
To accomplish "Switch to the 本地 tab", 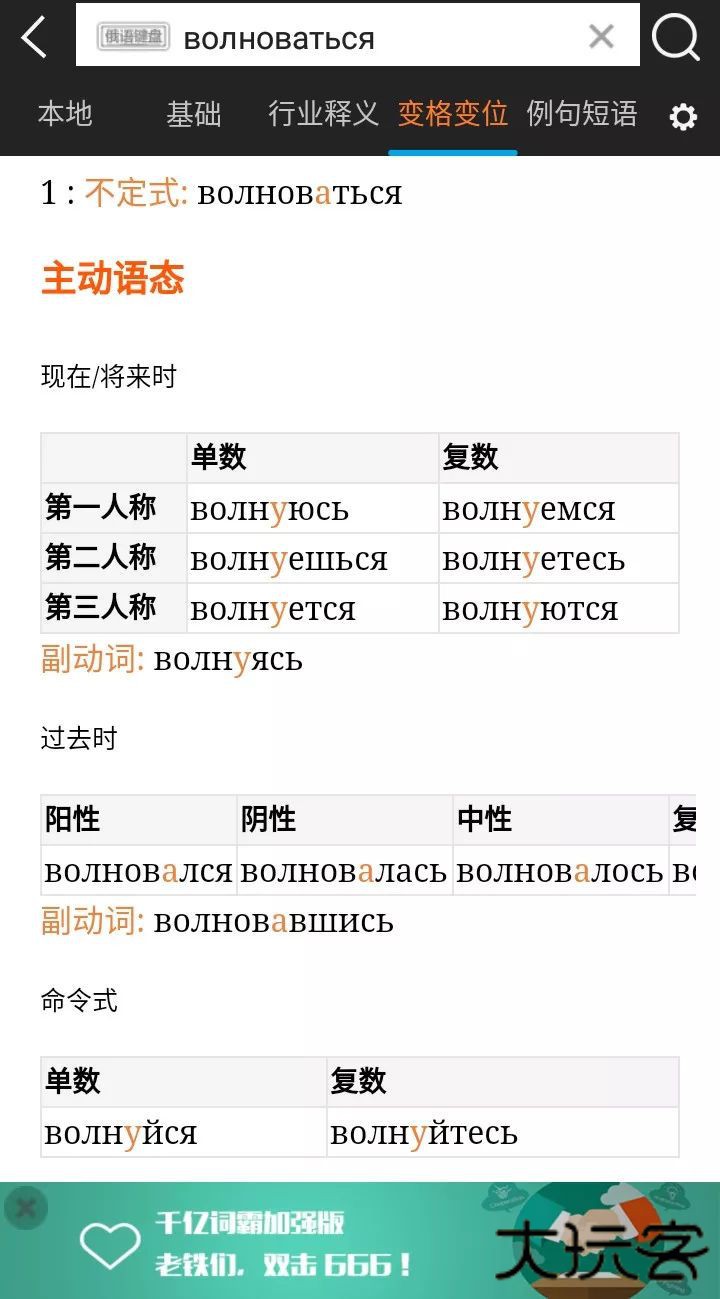I will (x=65, y=114).
